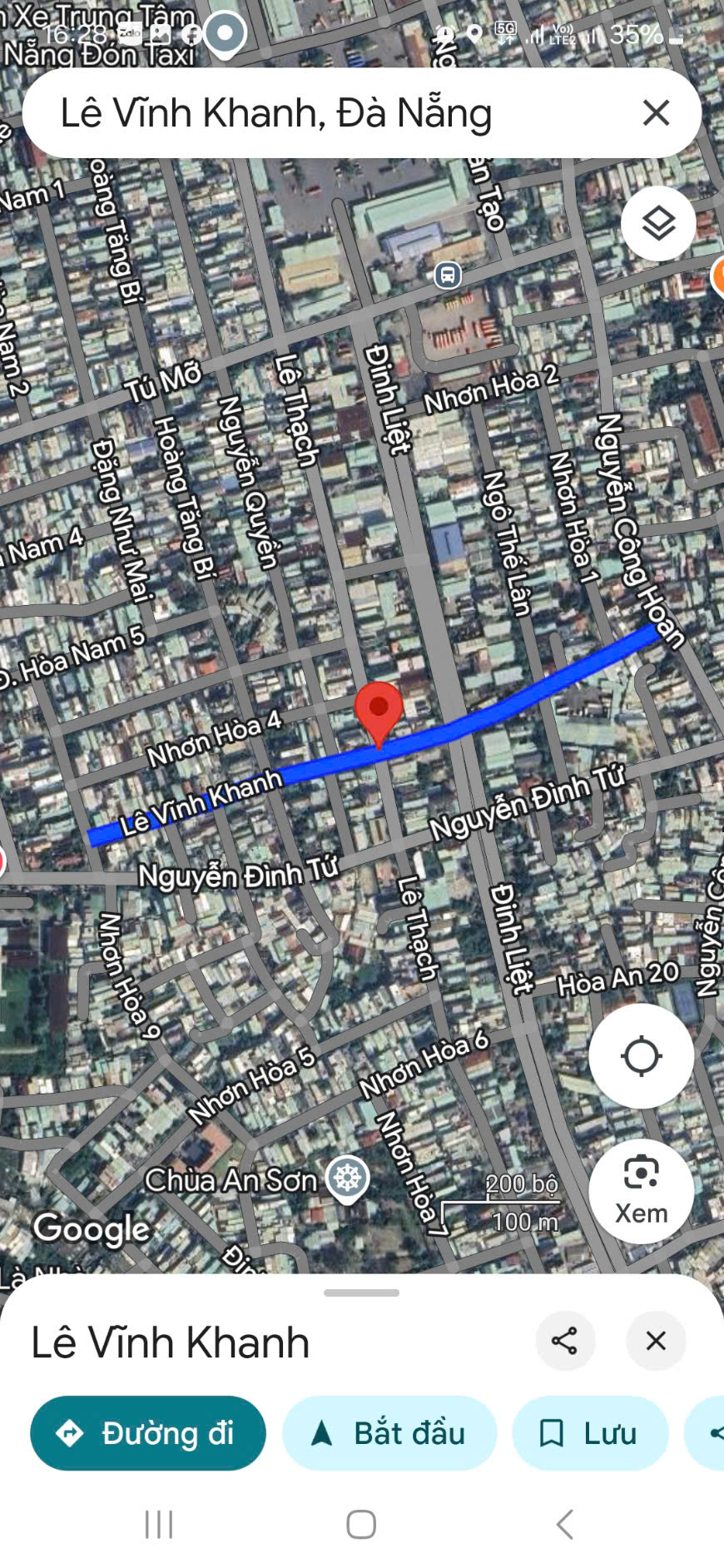Screen dimensions: 724x1568
Task: Open the Xem camera lens view
Action: [x=641, y=1190]
